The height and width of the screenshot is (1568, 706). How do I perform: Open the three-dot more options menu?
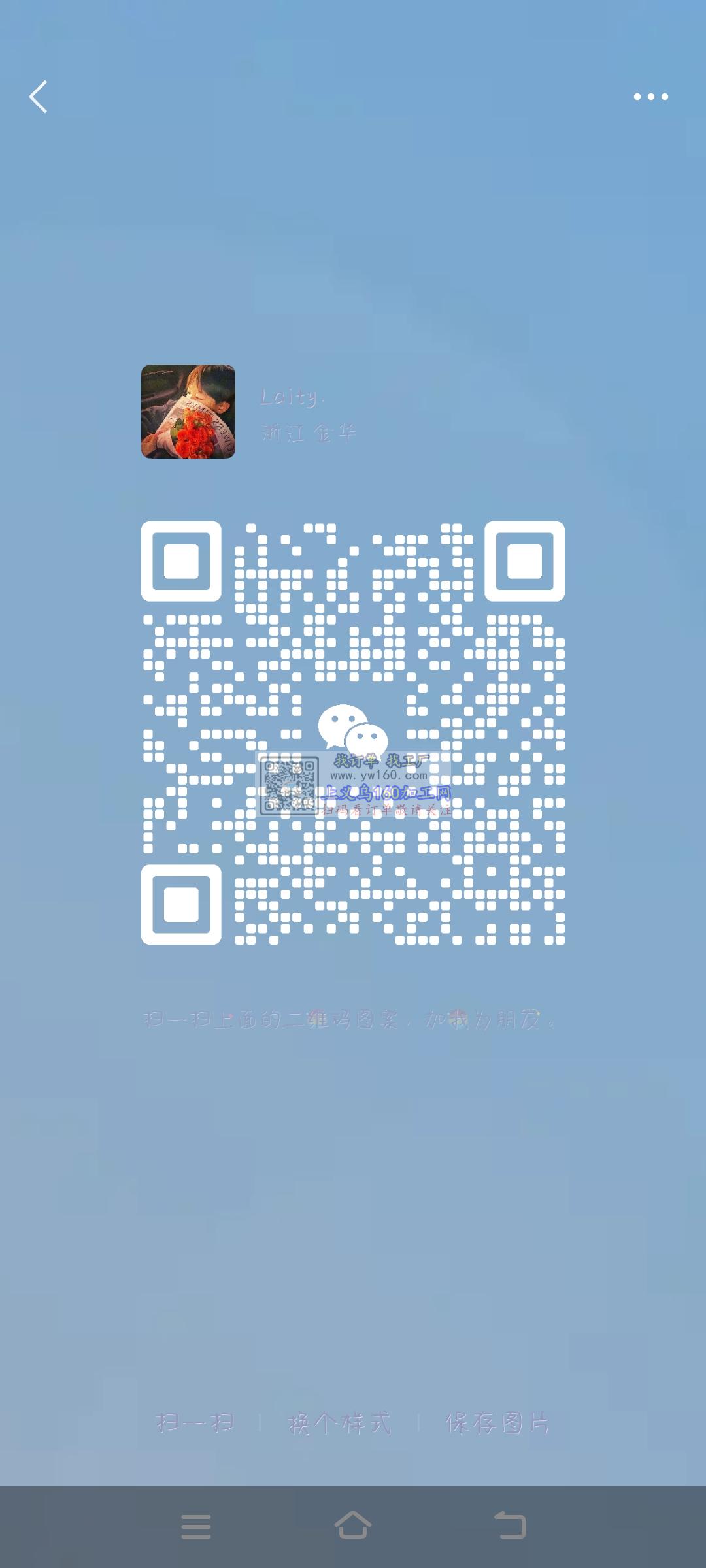(650, 97)
